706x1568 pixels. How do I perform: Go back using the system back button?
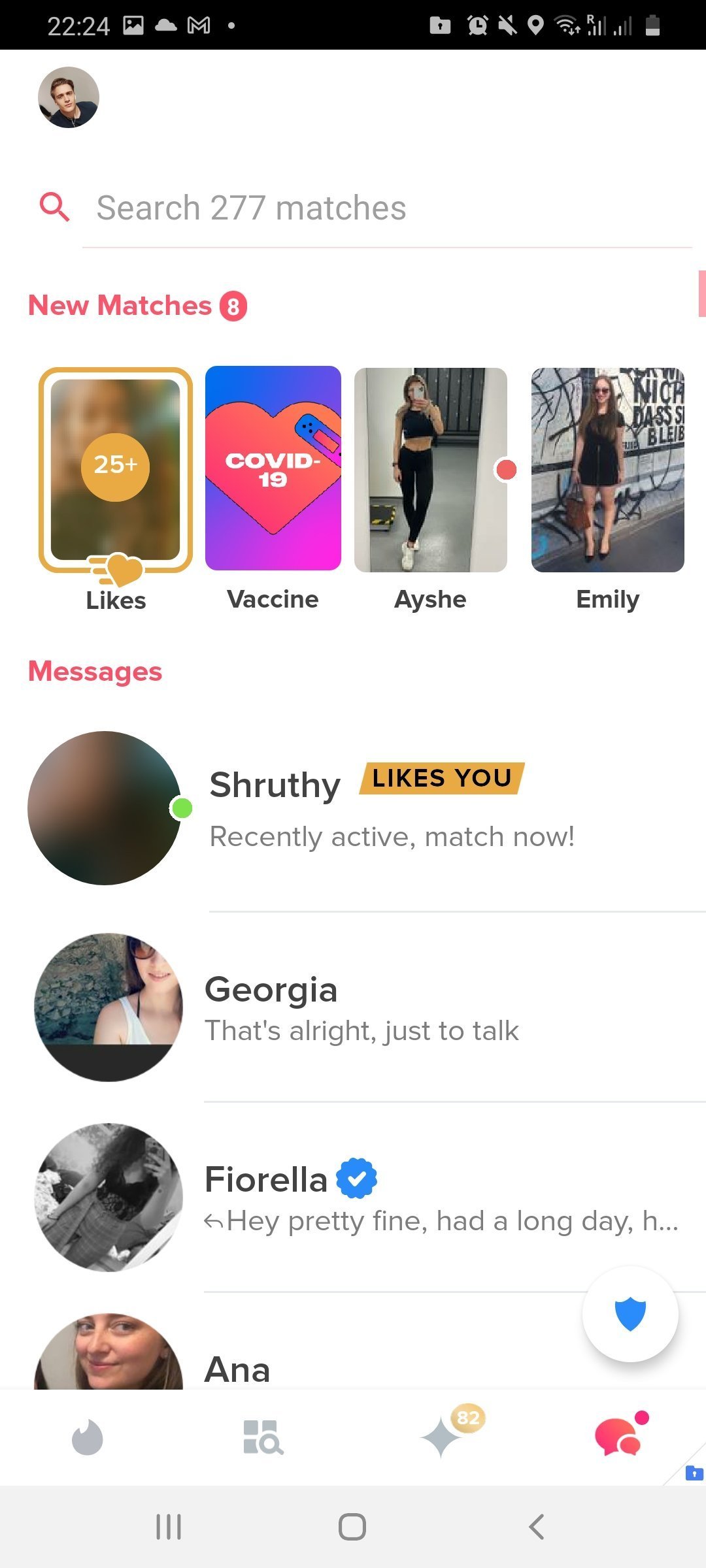[x=536, y=1527]
